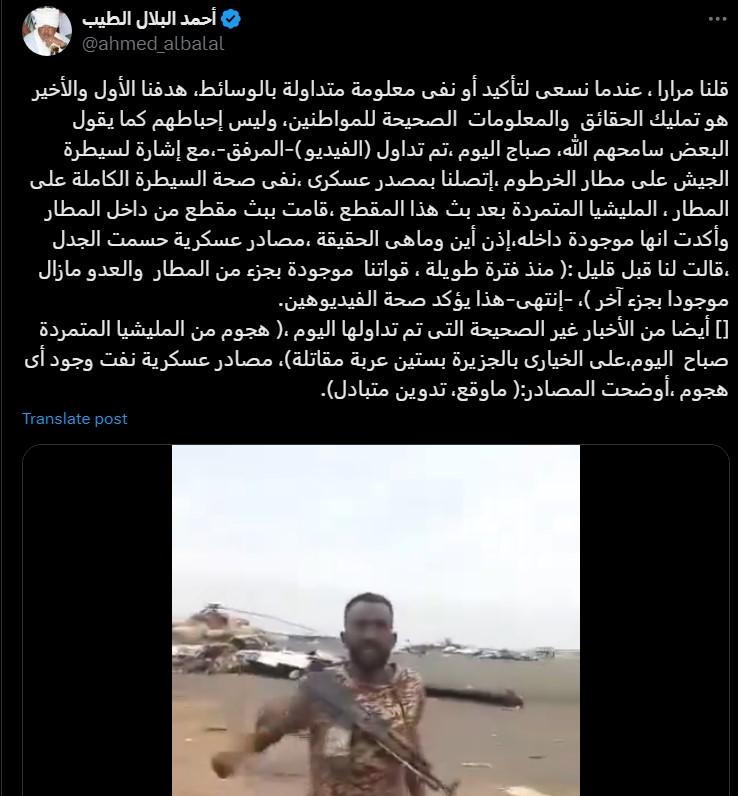The image size is (738, 796).
Task: Open the post's overflow menu
Action: point(714,20)
